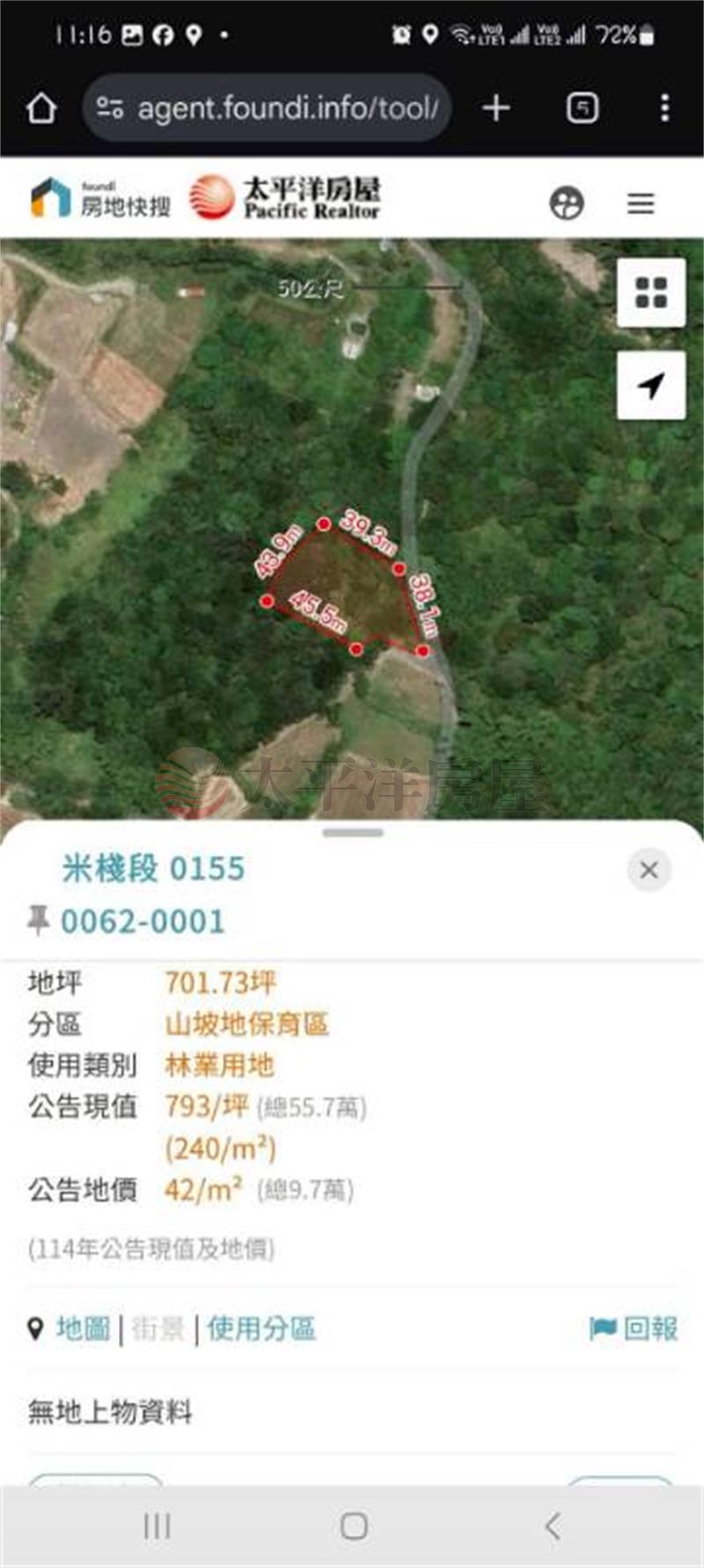Open the hamburger menu
The height and width of the screenshot is (1568, 704).
pos(641,203)
